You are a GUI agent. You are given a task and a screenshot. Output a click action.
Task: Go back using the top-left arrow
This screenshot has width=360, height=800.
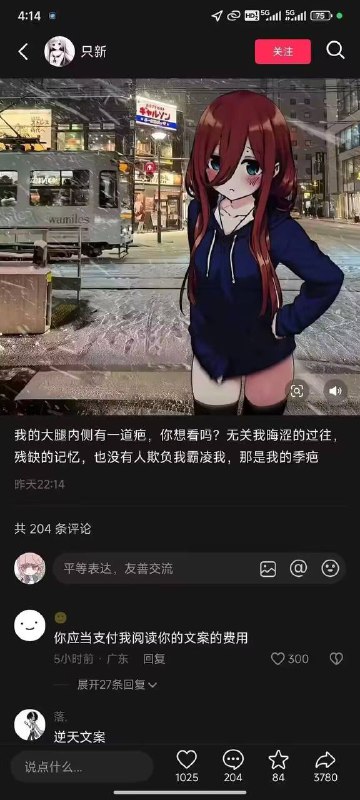23,52
